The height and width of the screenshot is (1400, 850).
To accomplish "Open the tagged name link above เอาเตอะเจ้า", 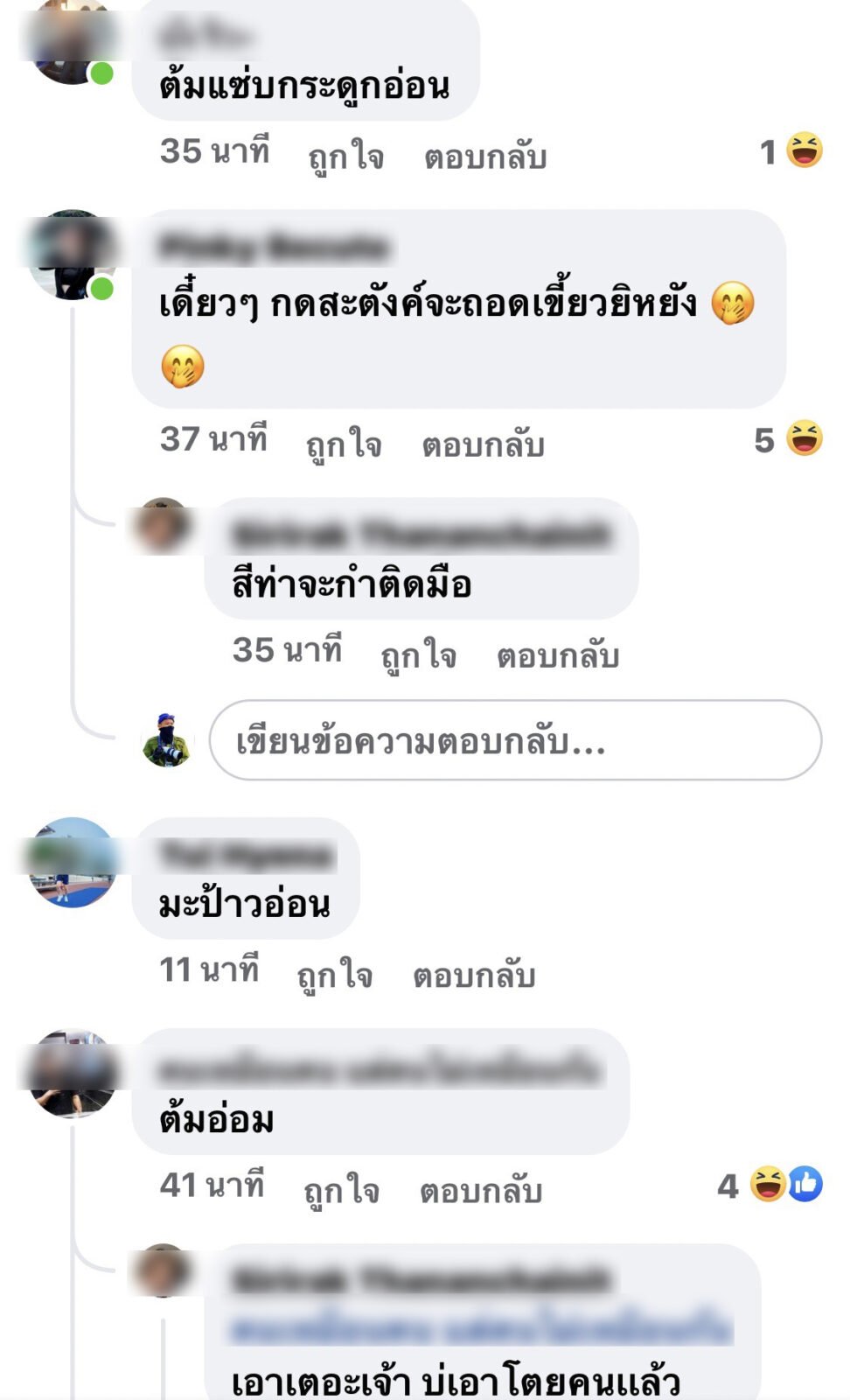I will [x=479, y=1328].
